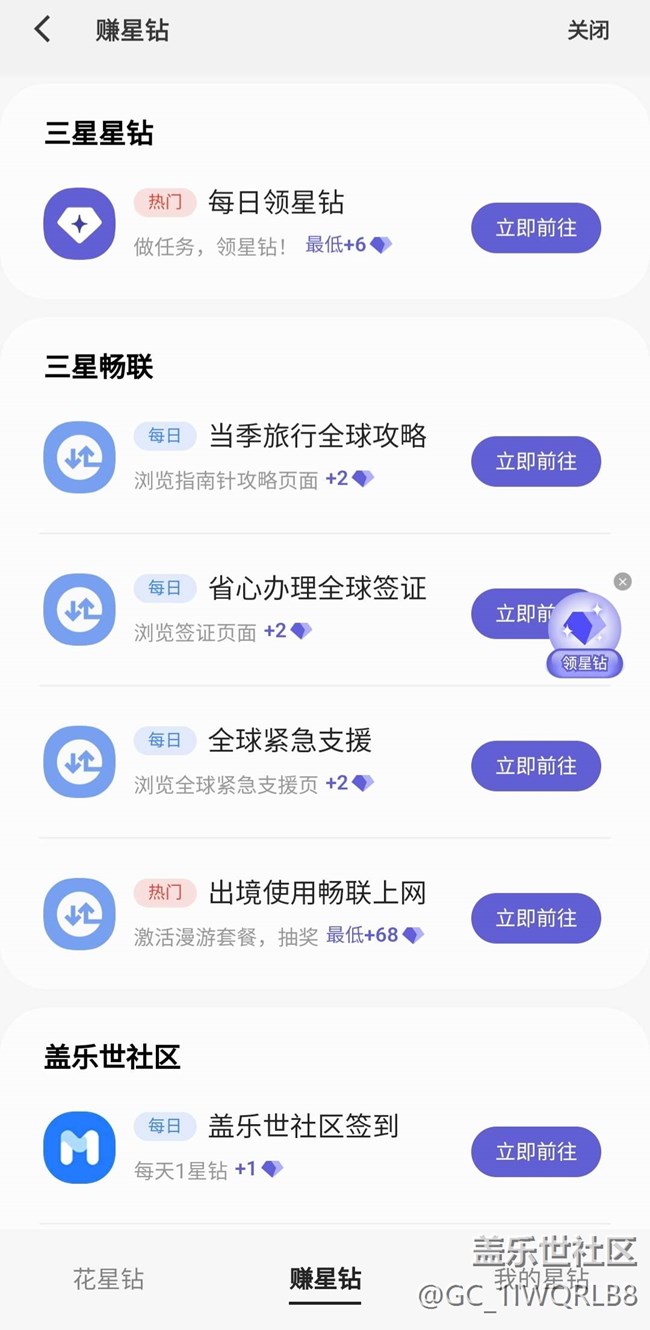Tap 立即前往 for 出境使用畅联上网

536,918
